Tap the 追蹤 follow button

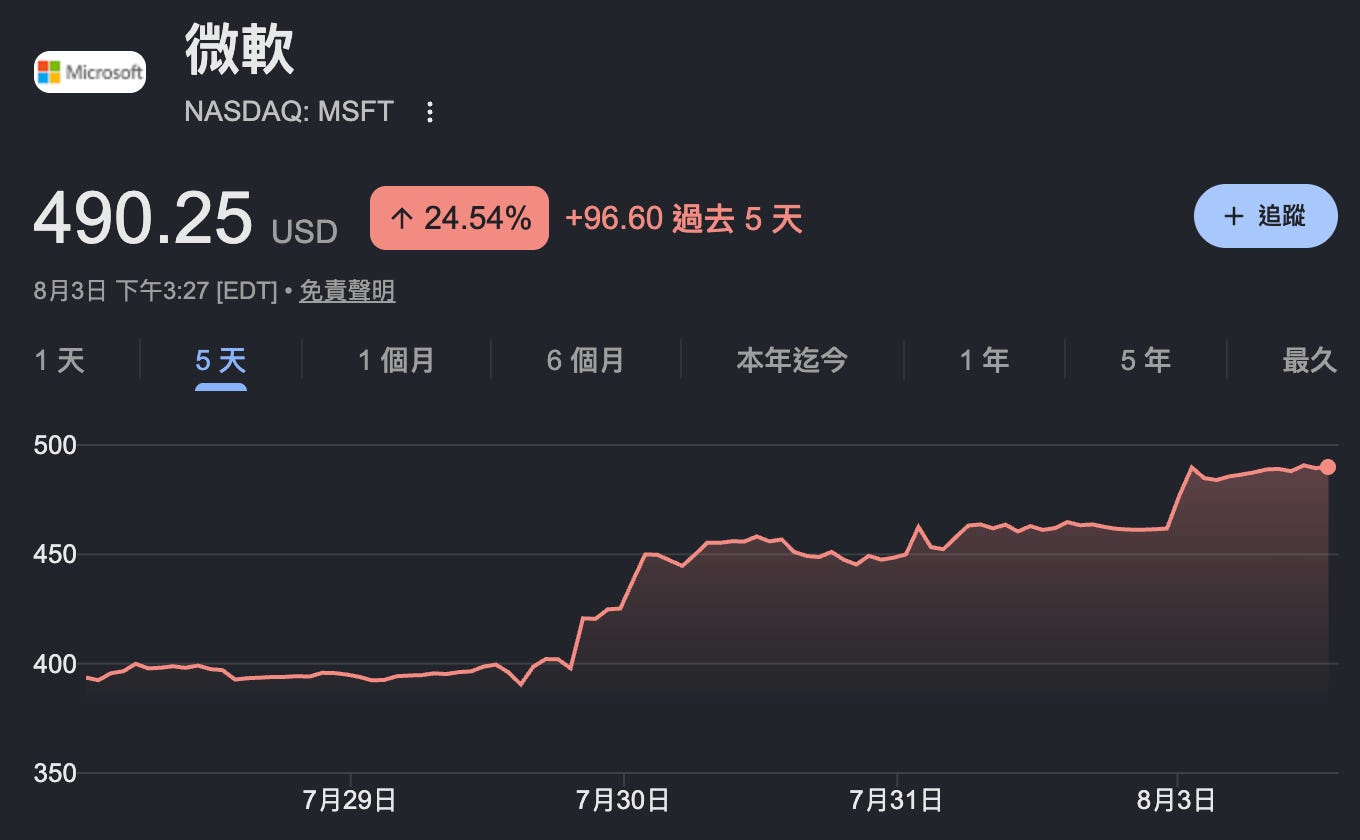coord(1265,216)
